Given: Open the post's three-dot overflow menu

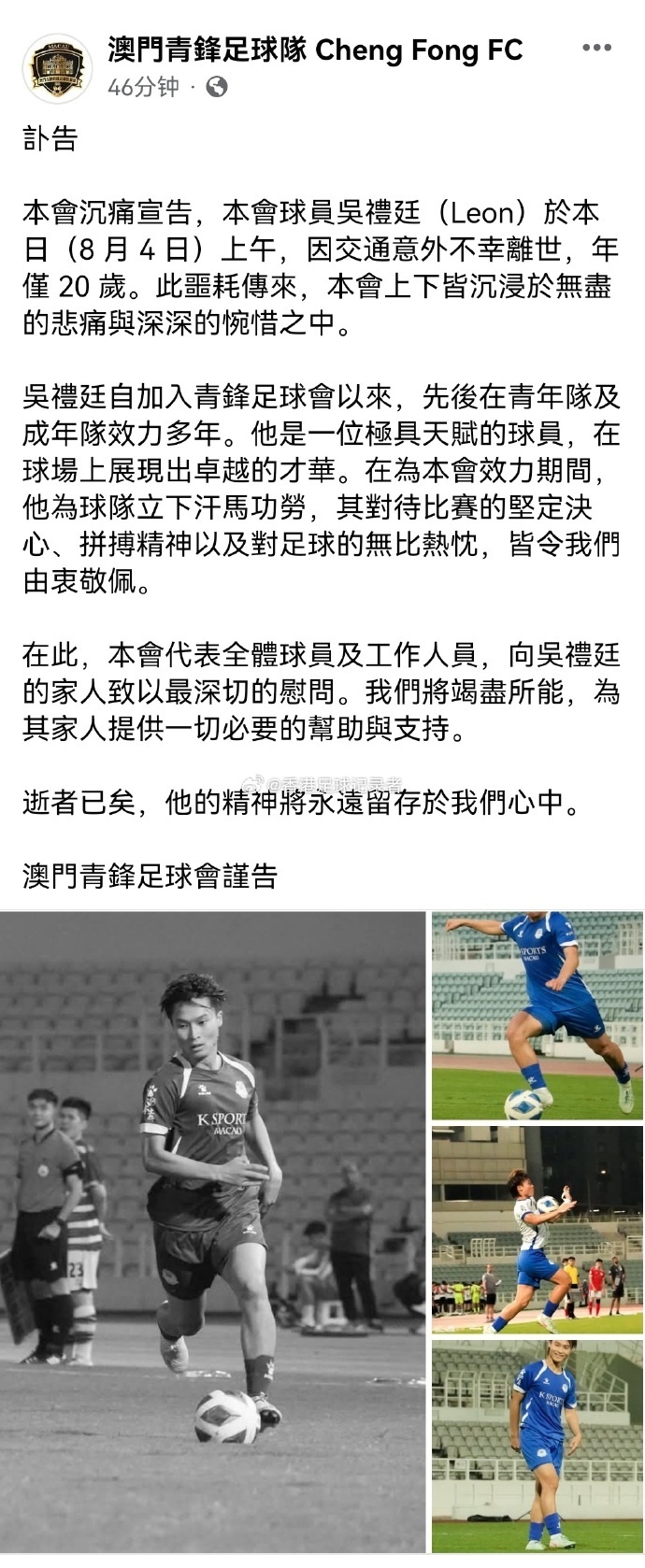Looking at the screenshot, I should tap(595, 49).
